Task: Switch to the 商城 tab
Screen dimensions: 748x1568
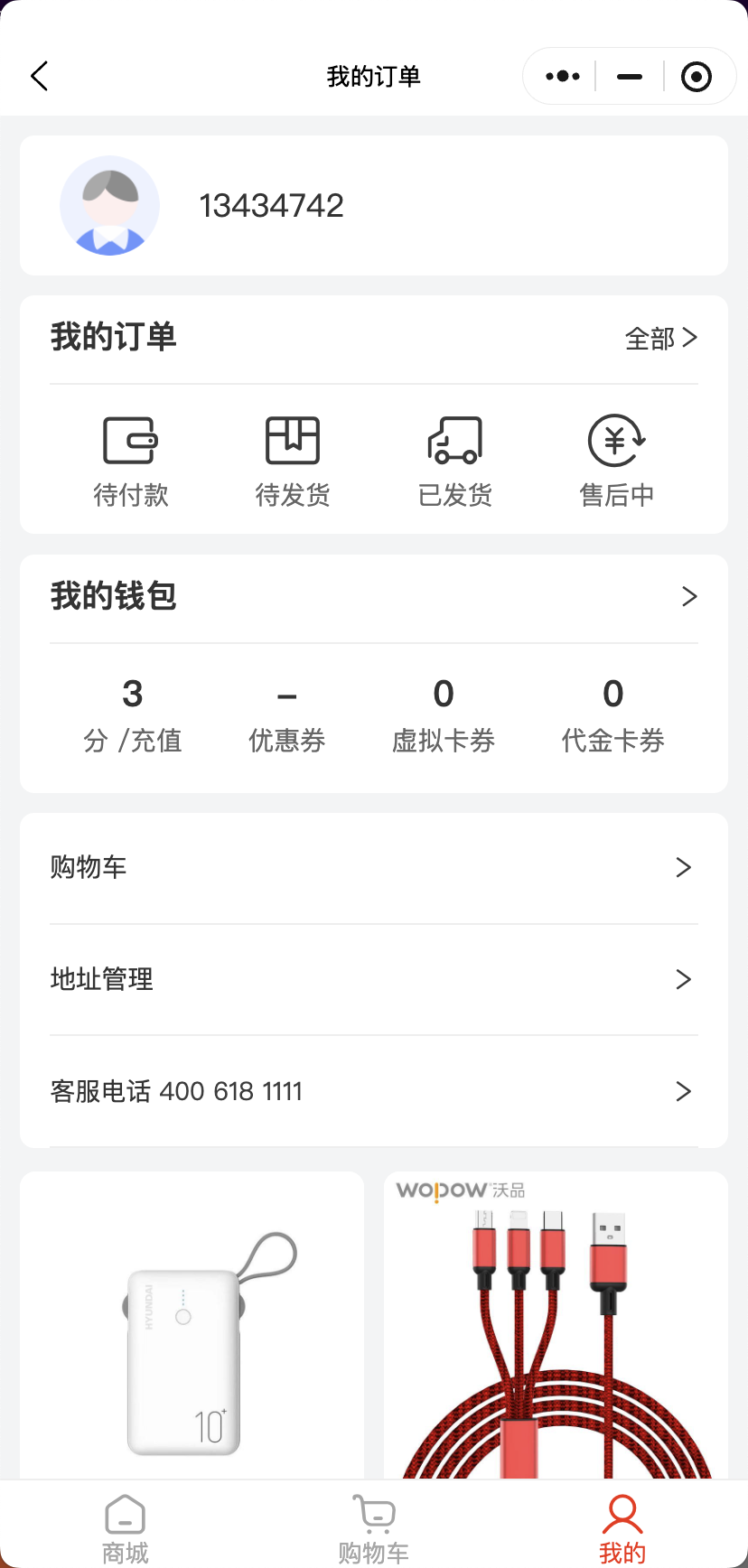Action: 125,1528
